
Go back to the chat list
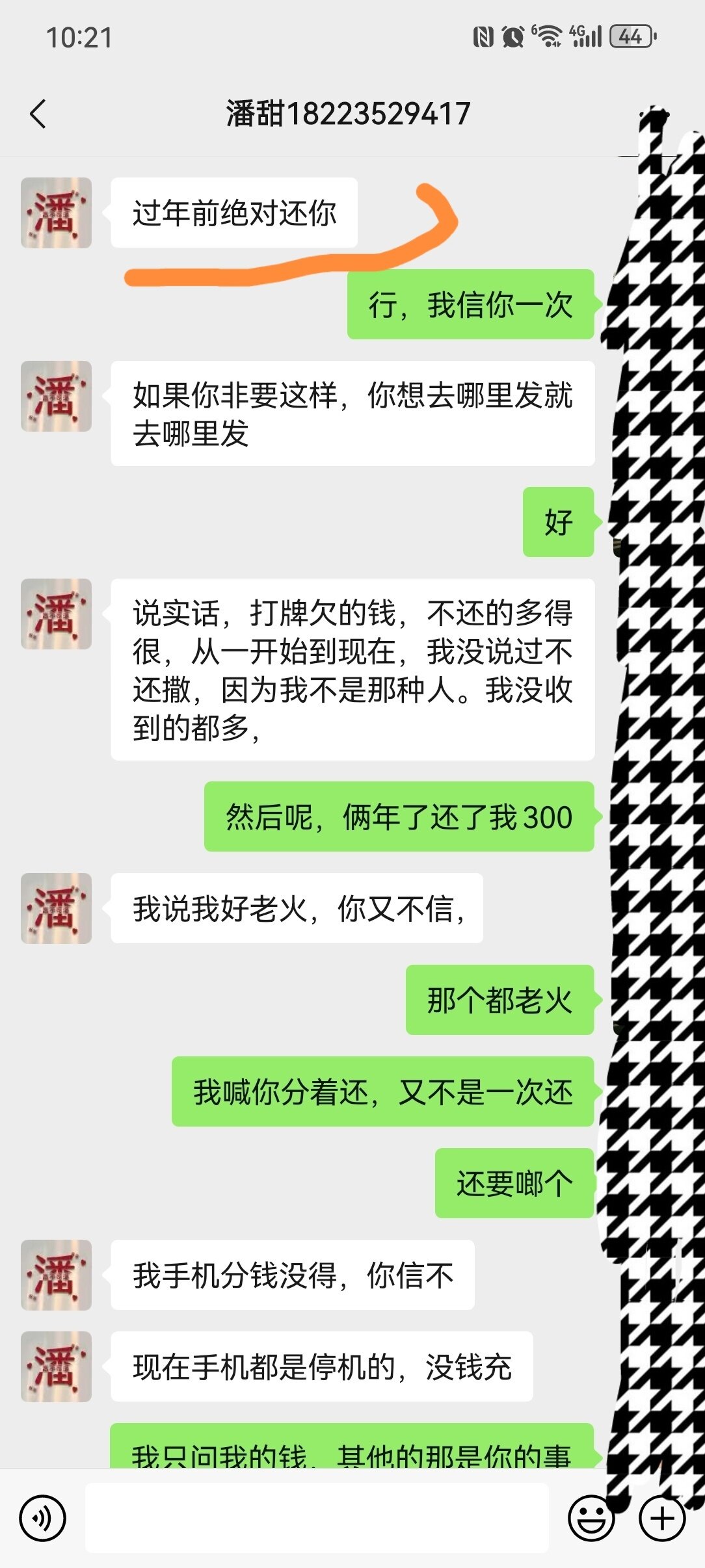tap(38, 114)
